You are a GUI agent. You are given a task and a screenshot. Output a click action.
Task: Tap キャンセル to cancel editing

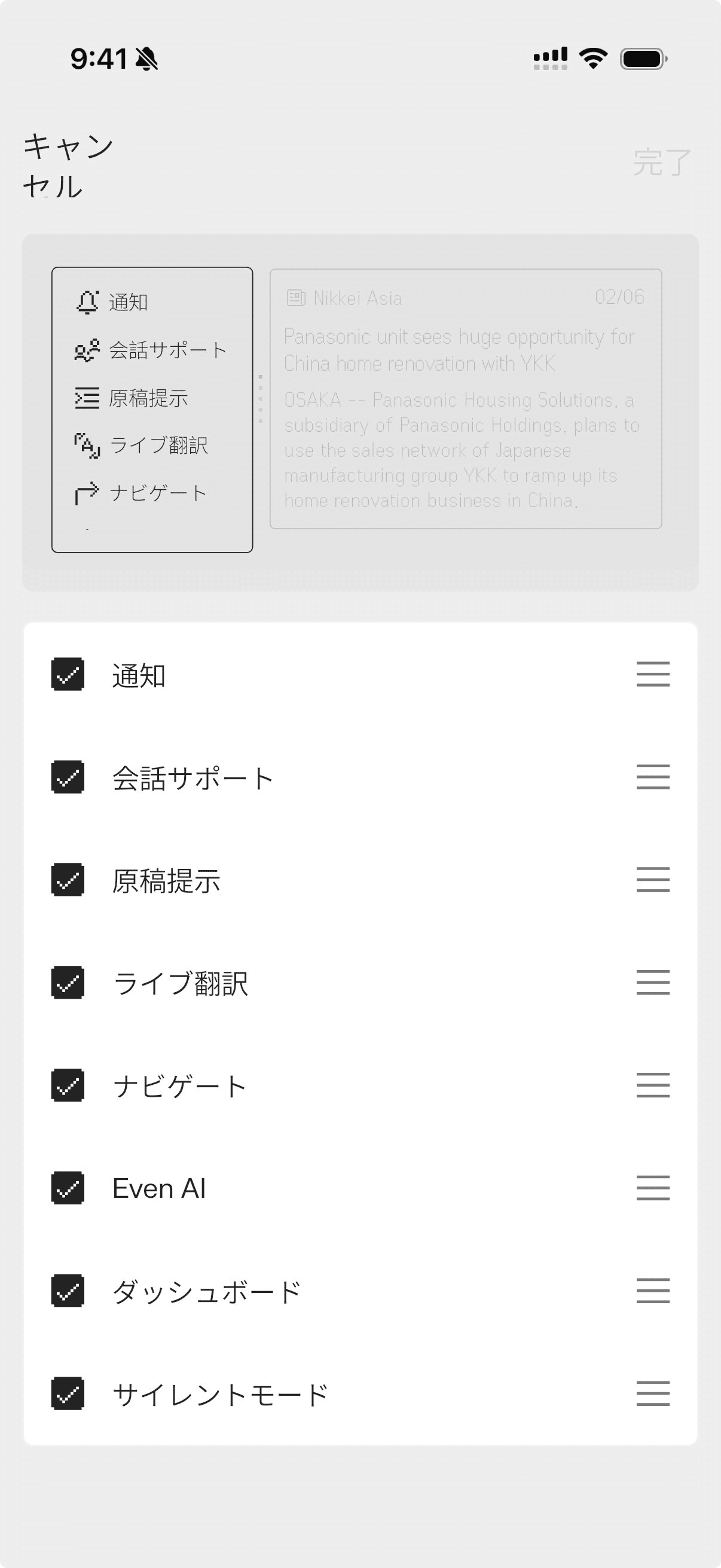(68, 164)
